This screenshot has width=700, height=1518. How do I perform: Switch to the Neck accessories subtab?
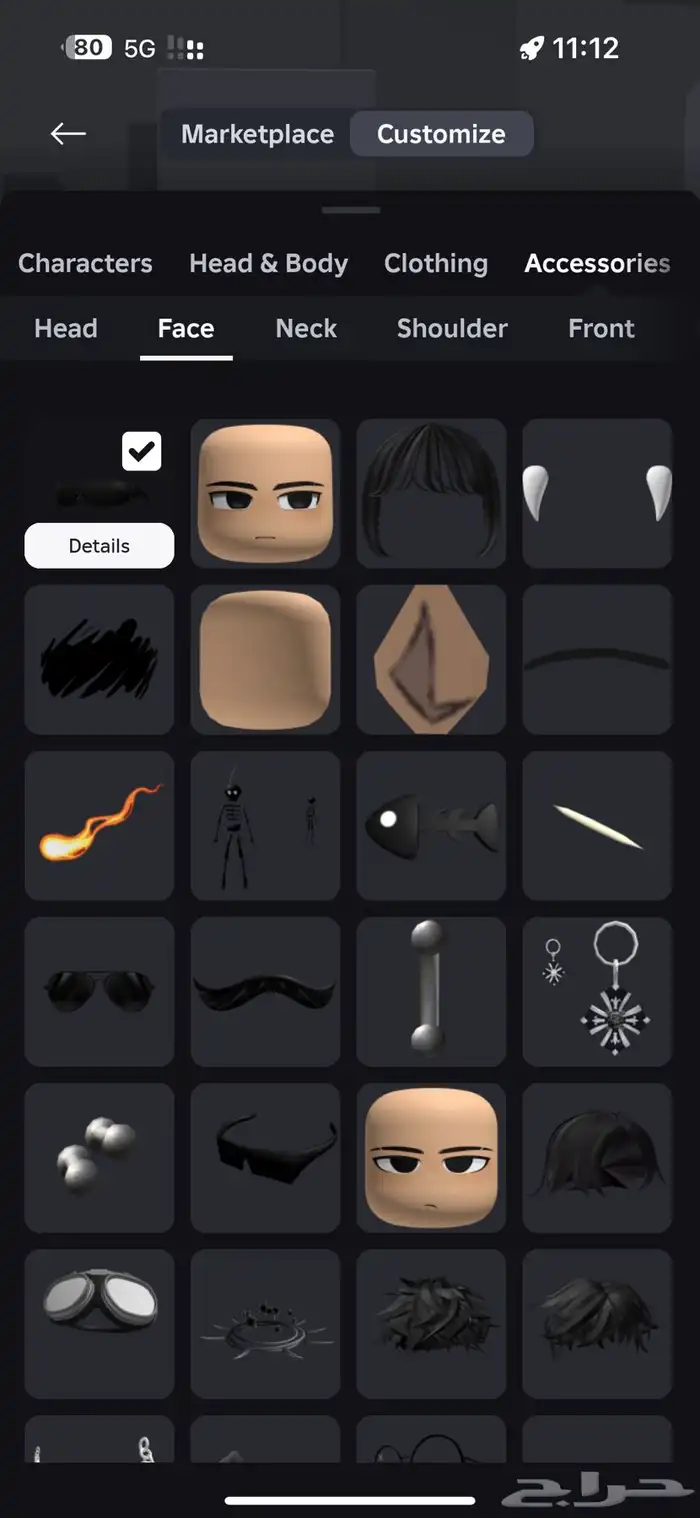tap(306, 328)
